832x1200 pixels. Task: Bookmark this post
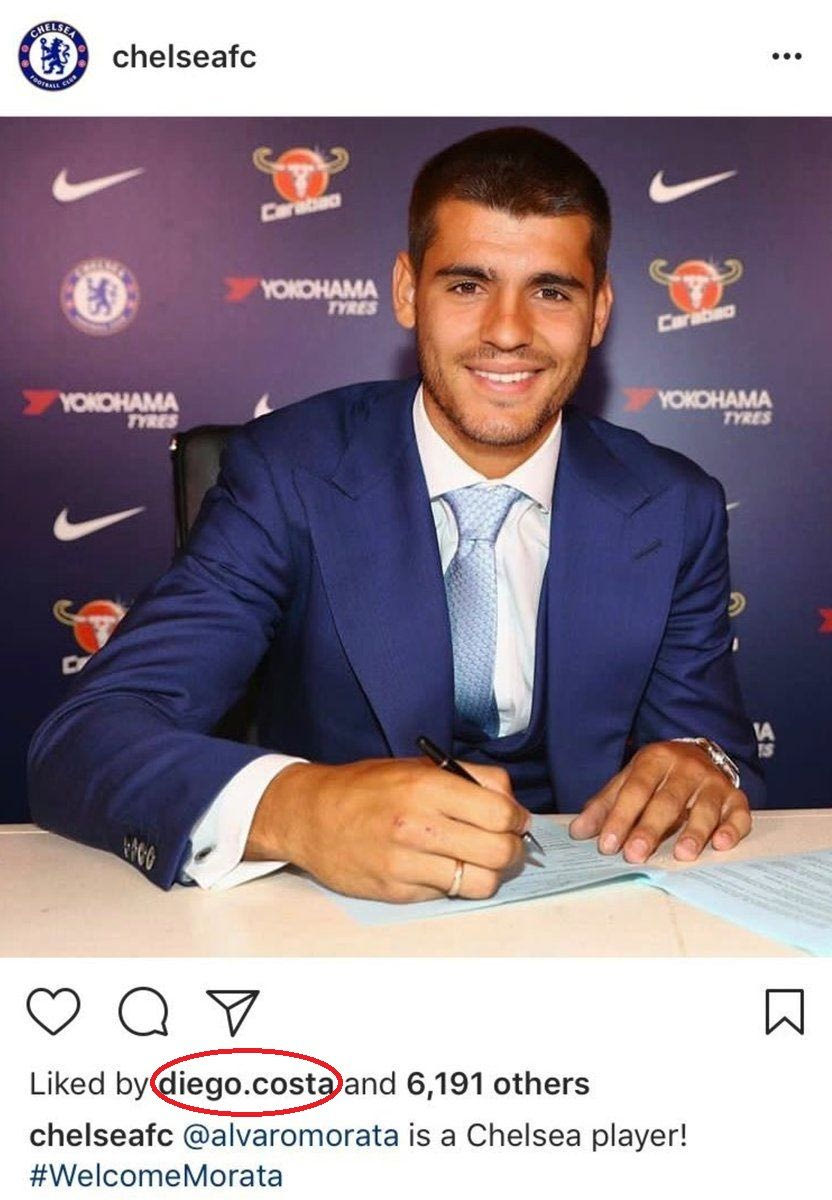(784, 1011)
